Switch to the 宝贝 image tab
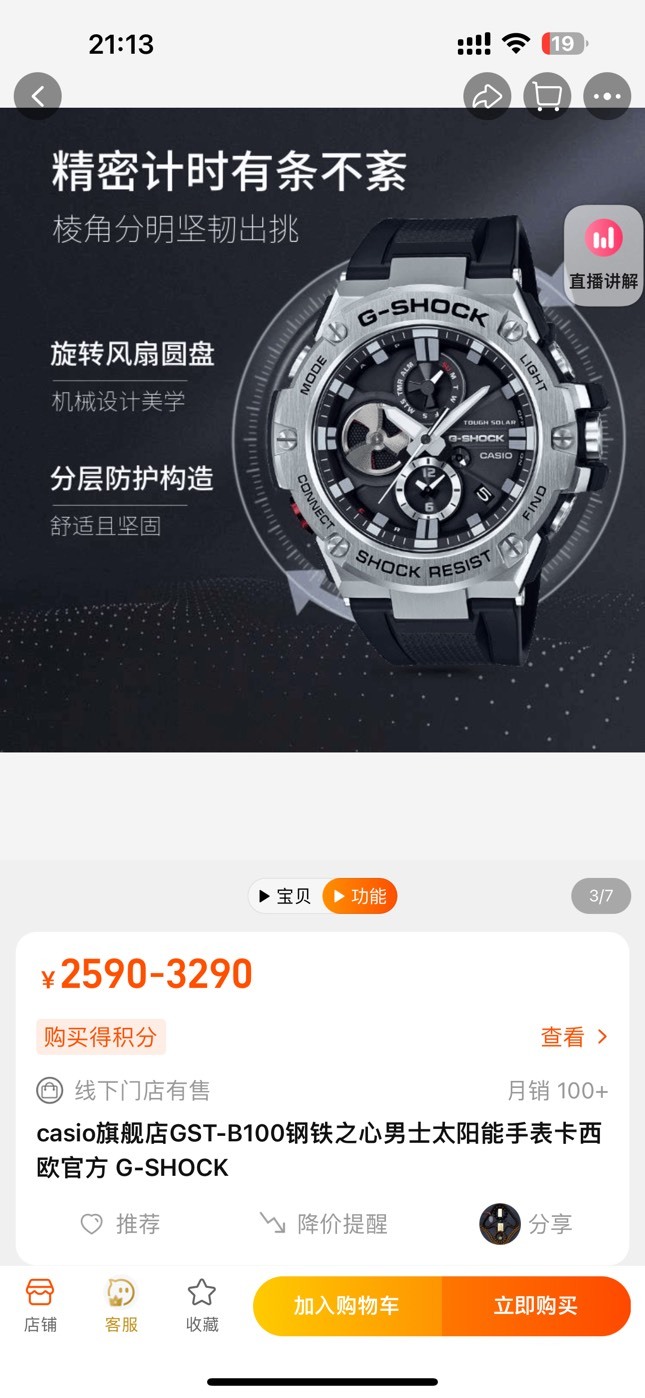 (285, 896)
